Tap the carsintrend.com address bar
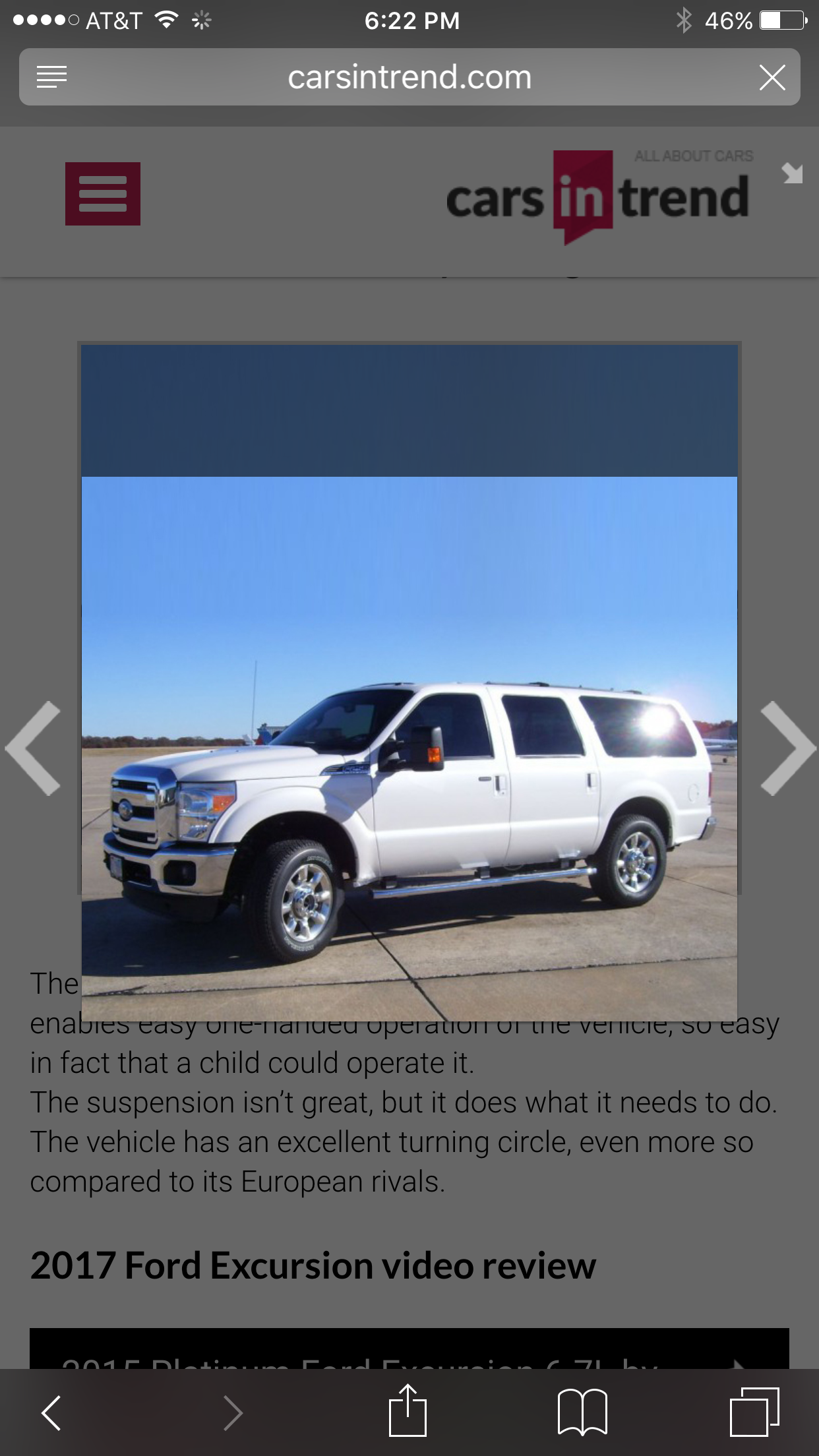Screen dimensions: 819x1456 (409, 77)
